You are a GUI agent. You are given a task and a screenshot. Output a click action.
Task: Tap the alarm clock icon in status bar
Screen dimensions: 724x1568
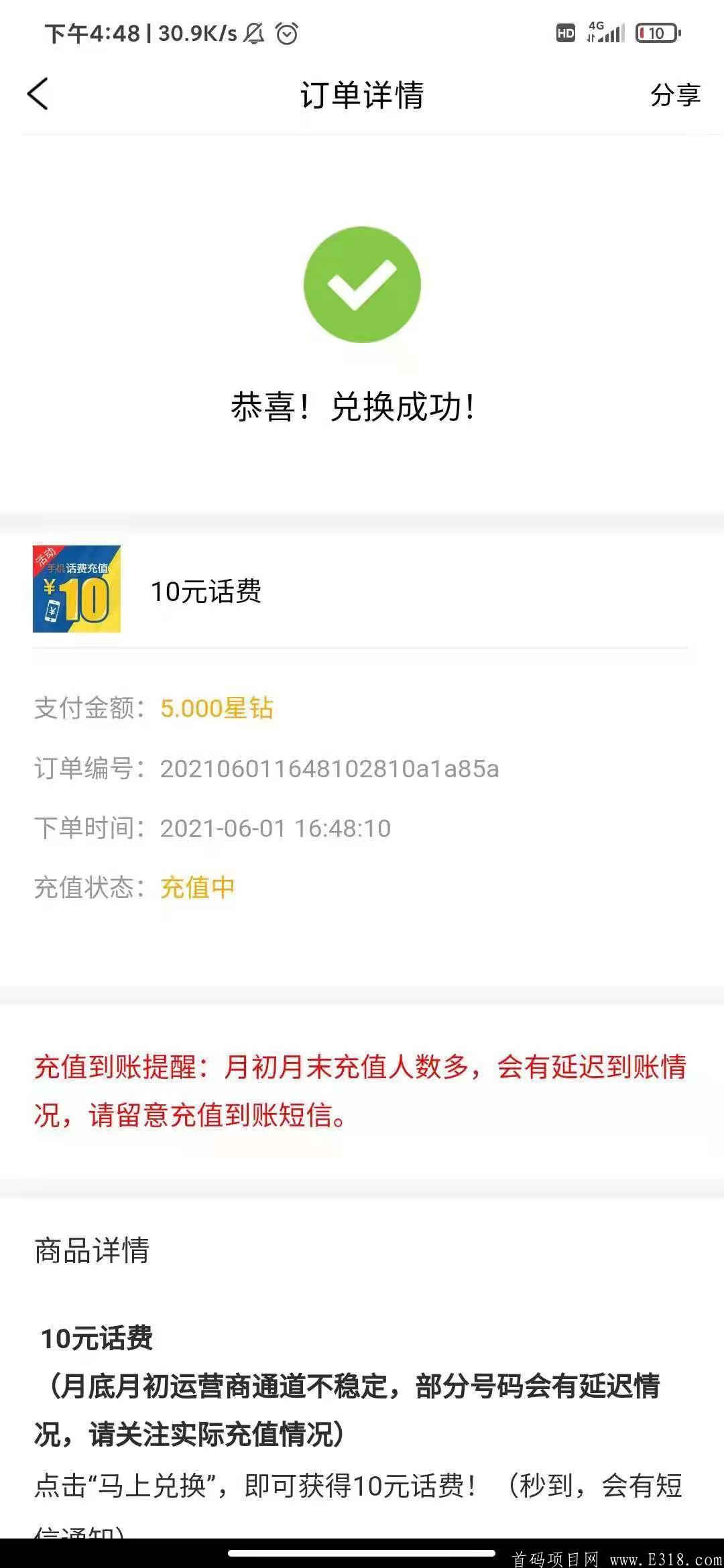pyautogui.click(x=288, y=34)
